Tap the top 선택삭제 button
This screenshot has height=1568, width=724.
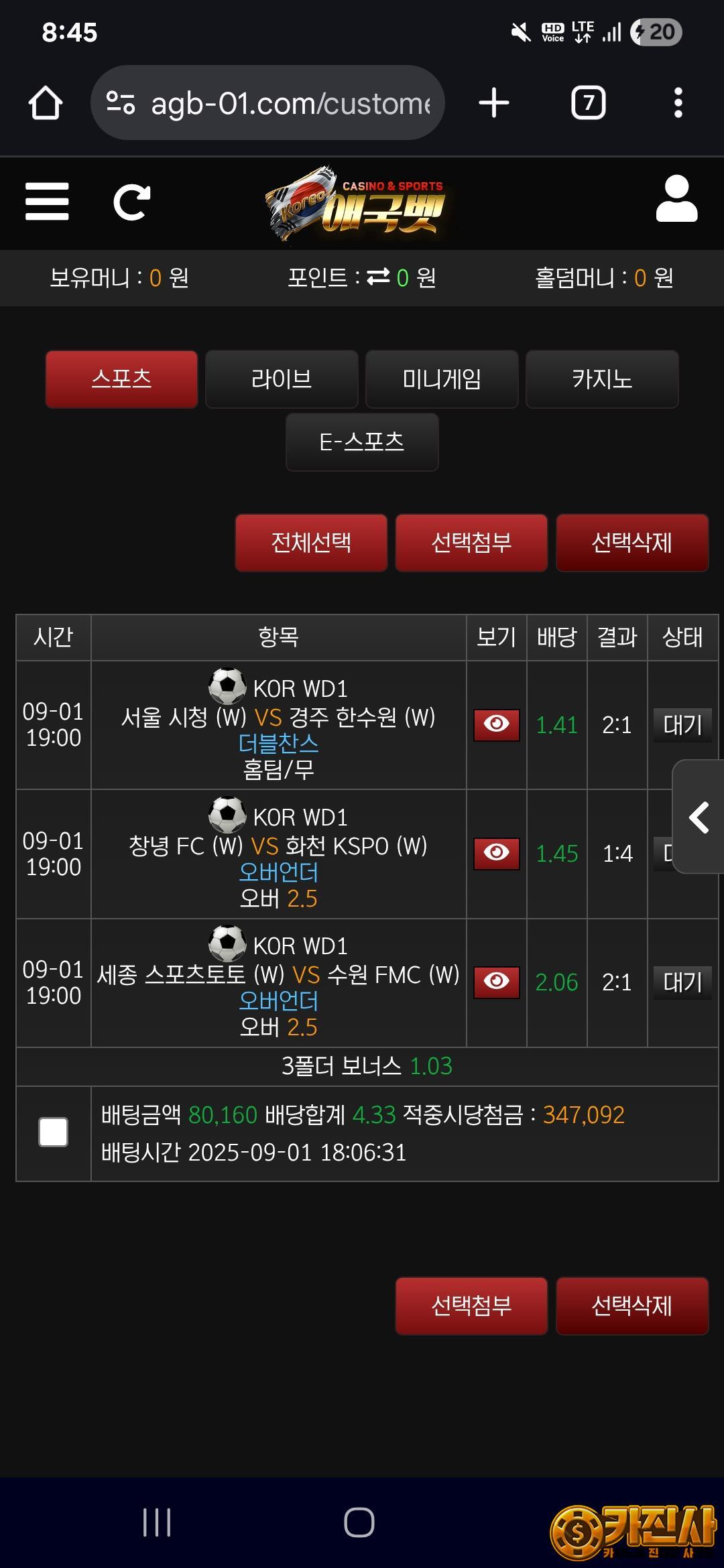(x=631, y=543)
